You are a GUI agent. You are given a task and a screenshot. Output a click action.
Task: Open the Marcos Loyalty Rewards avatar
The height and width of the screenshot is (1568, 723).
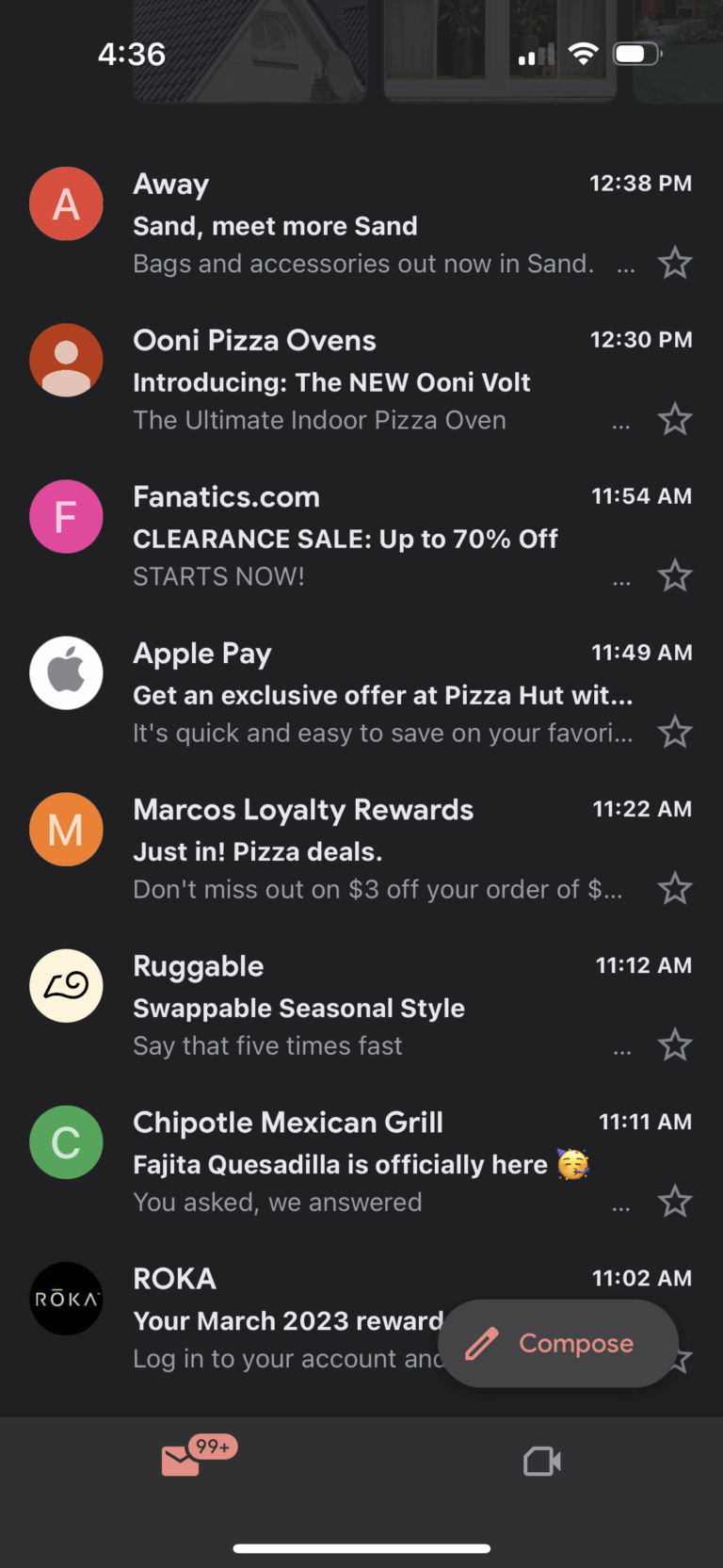point(66,829)
